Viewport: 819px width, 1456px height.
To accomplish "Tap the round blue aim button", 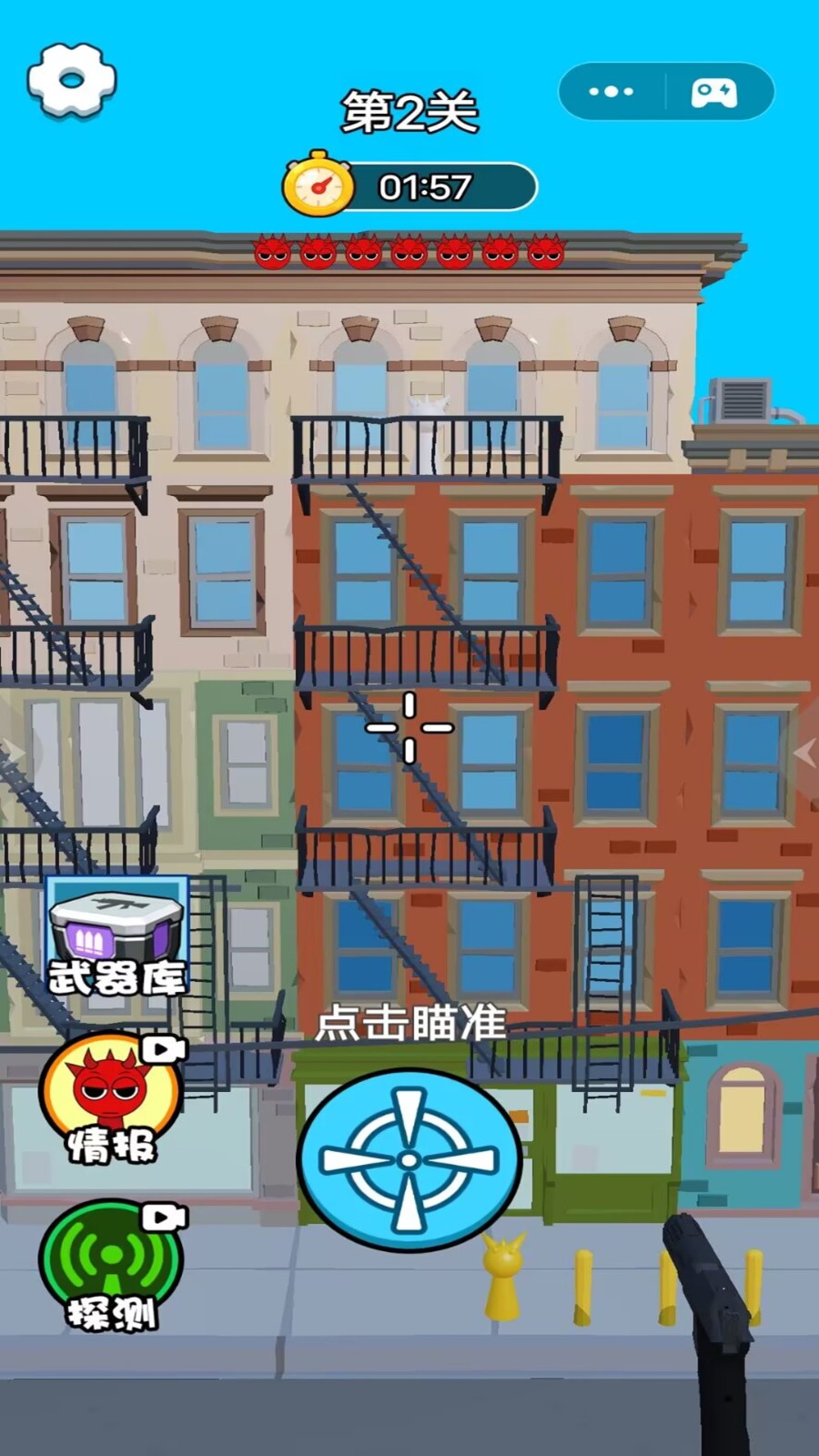I will pos(409,1159).
